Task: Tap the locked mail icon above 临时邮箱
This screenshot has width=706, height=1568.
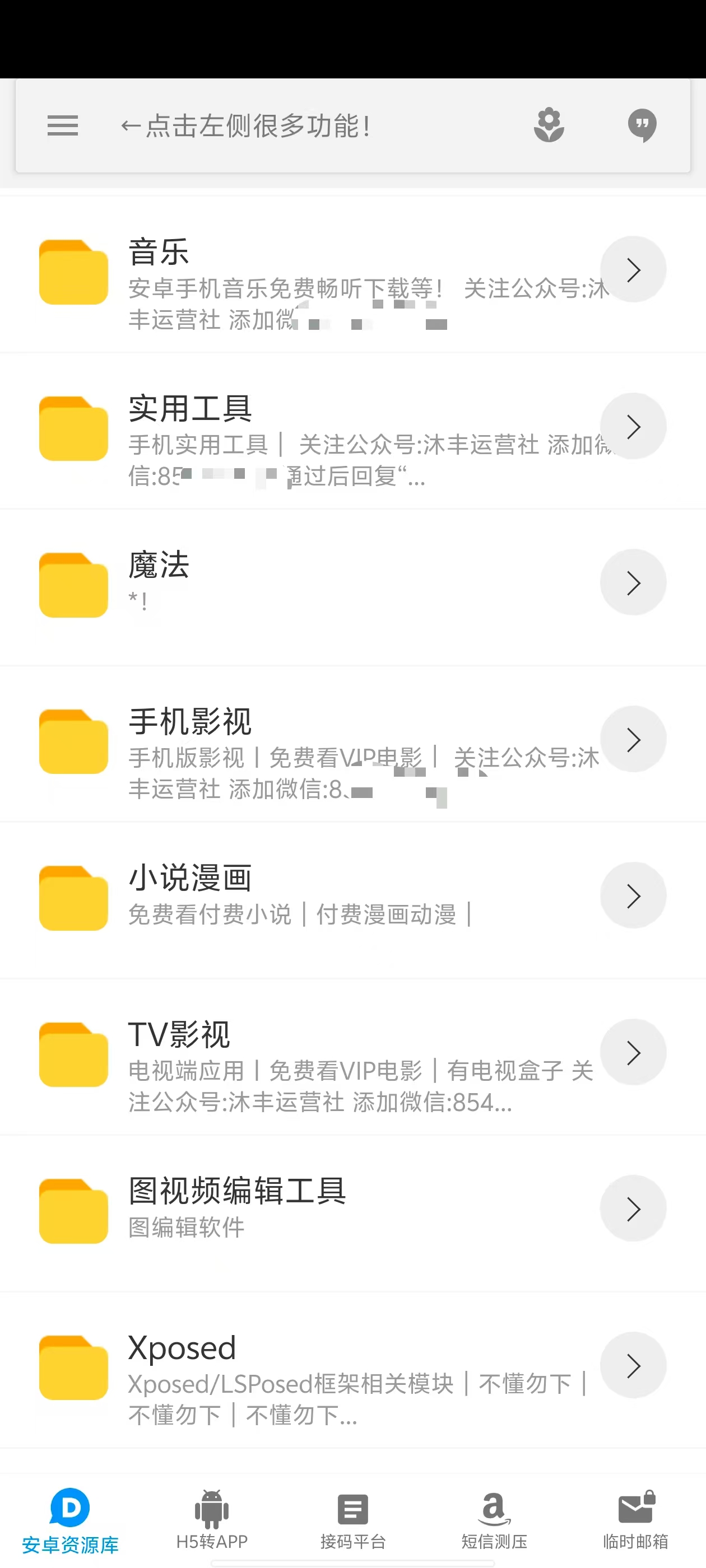Action: click(x=635, y=1508)
